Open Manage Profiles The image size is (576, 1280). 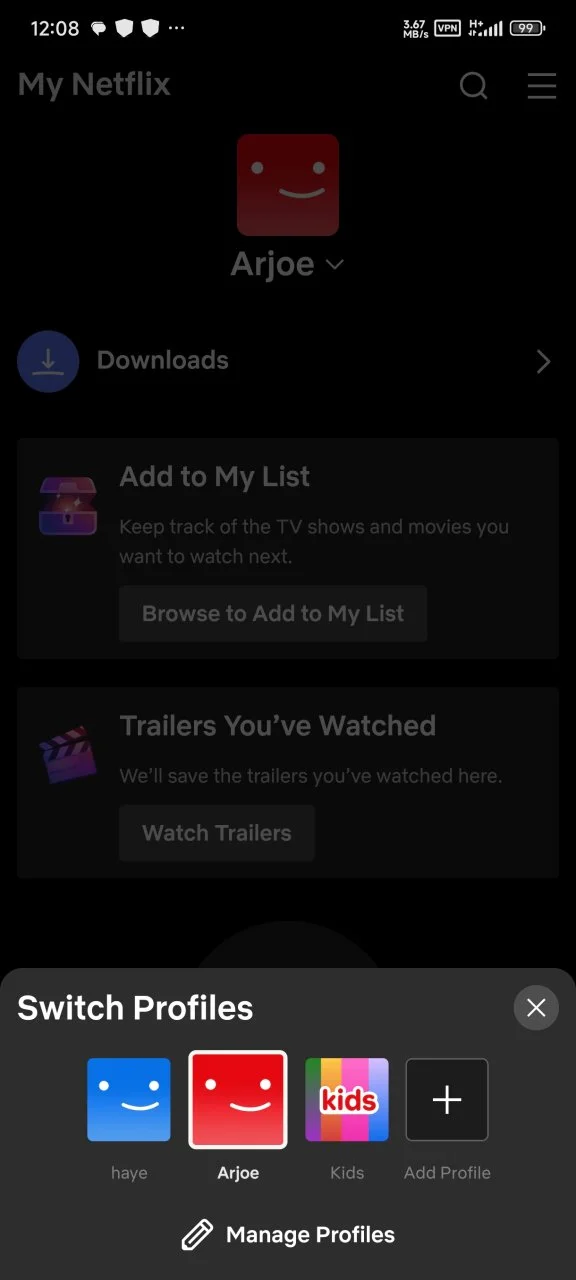[x=288, y=1235]
